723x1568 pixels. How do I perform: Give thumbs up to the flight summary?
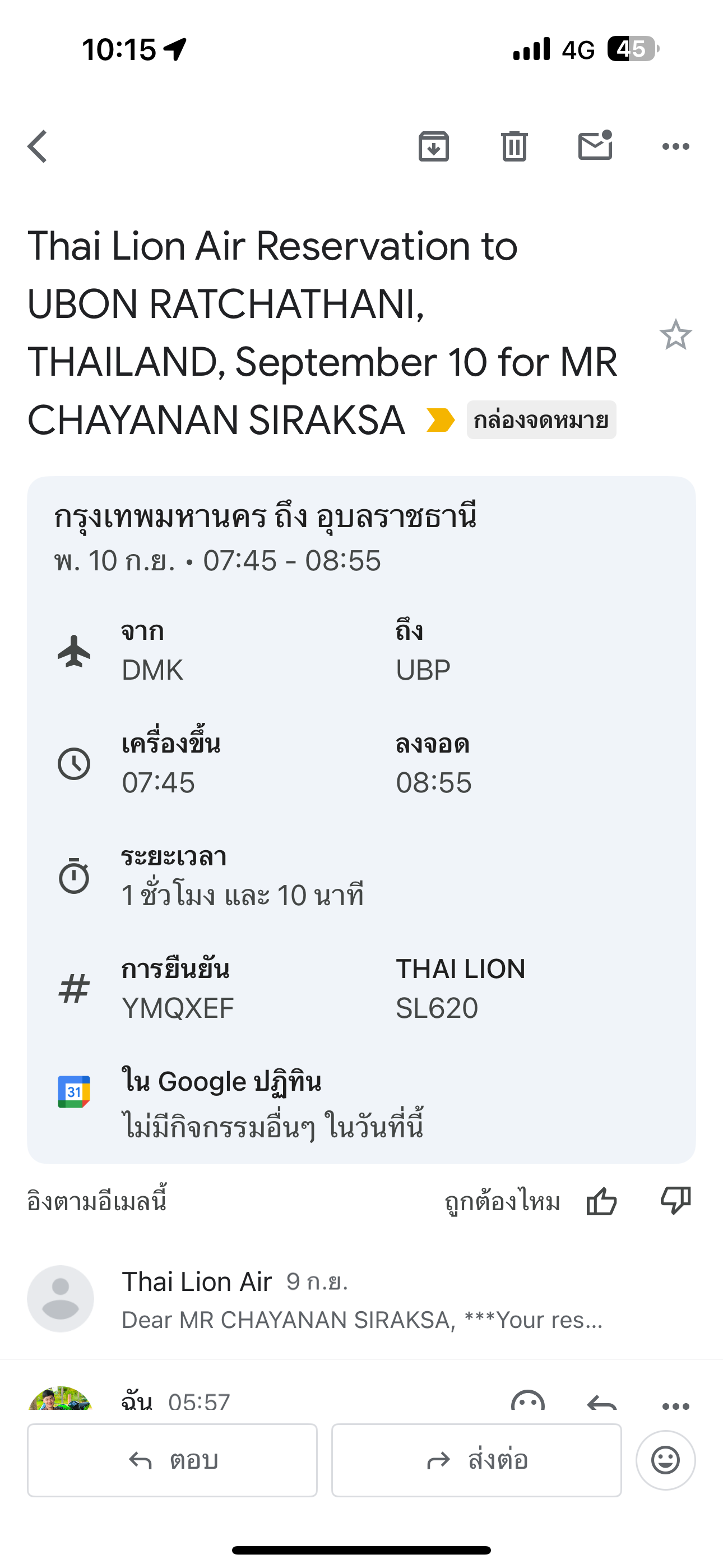coord(601,1201)
